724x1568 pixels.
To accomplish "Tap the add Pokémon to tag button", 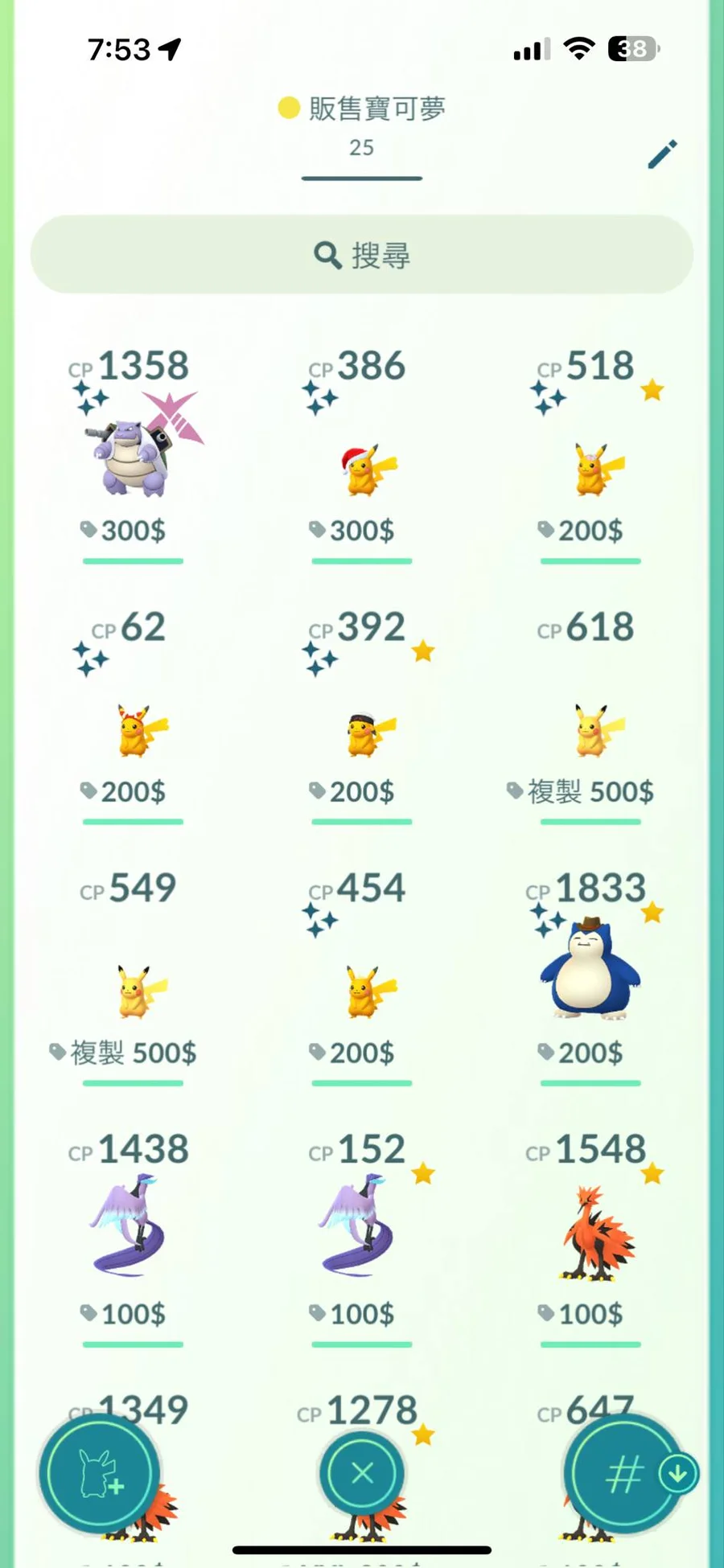I will pos(100,1473).
